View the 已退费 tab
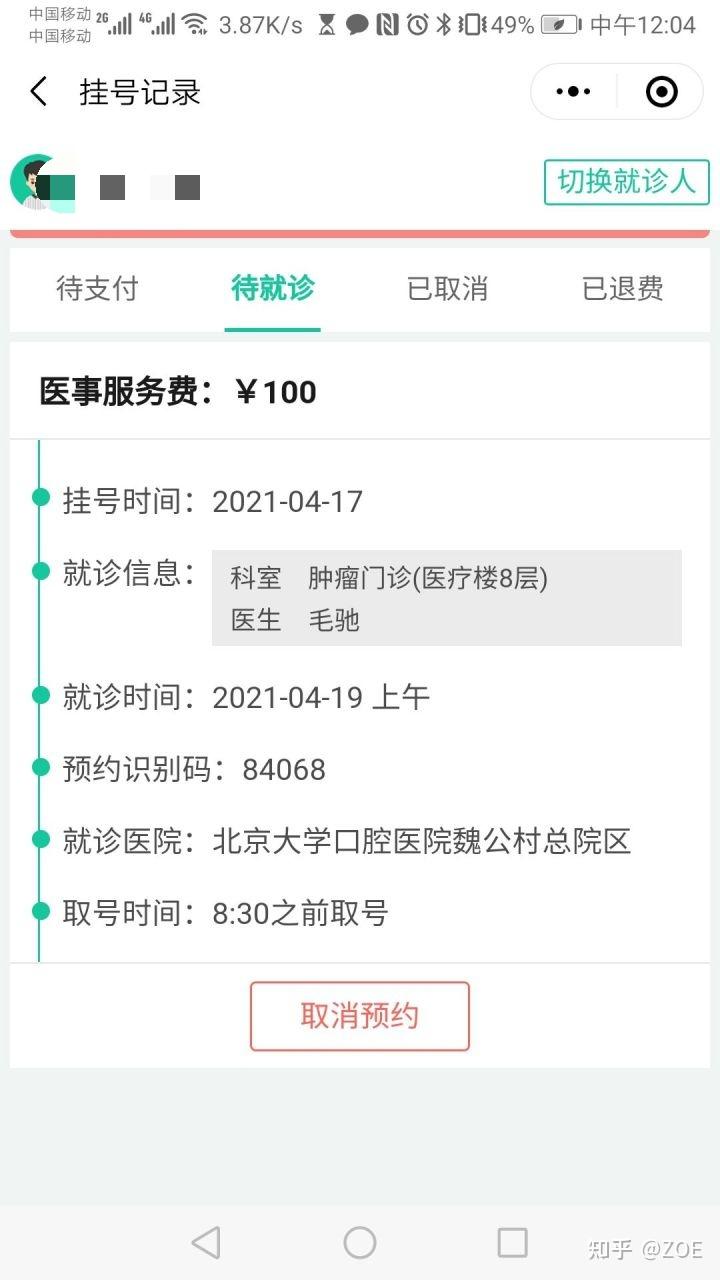This screenshot has height=1280, width=720. (622, 289)
